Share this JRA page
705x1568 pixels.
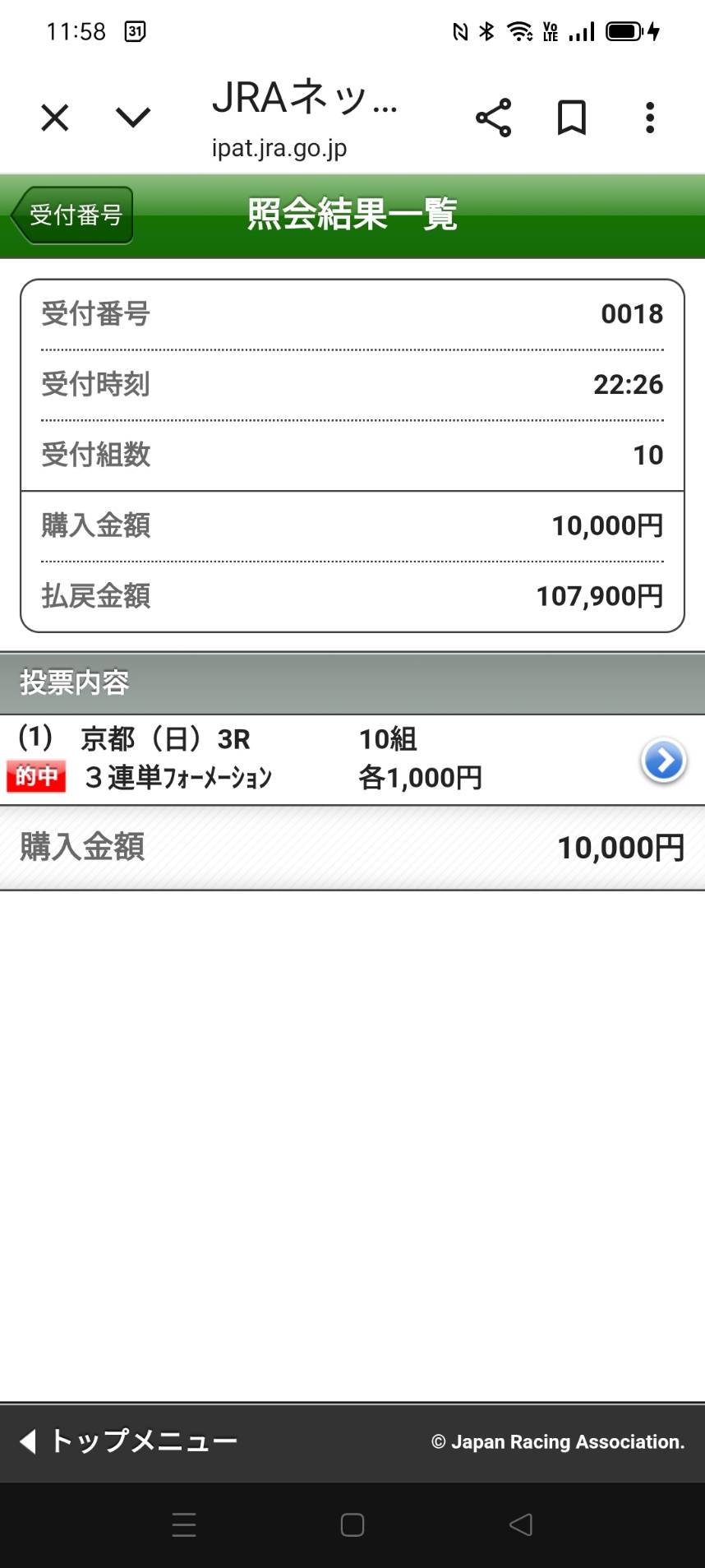493,118
